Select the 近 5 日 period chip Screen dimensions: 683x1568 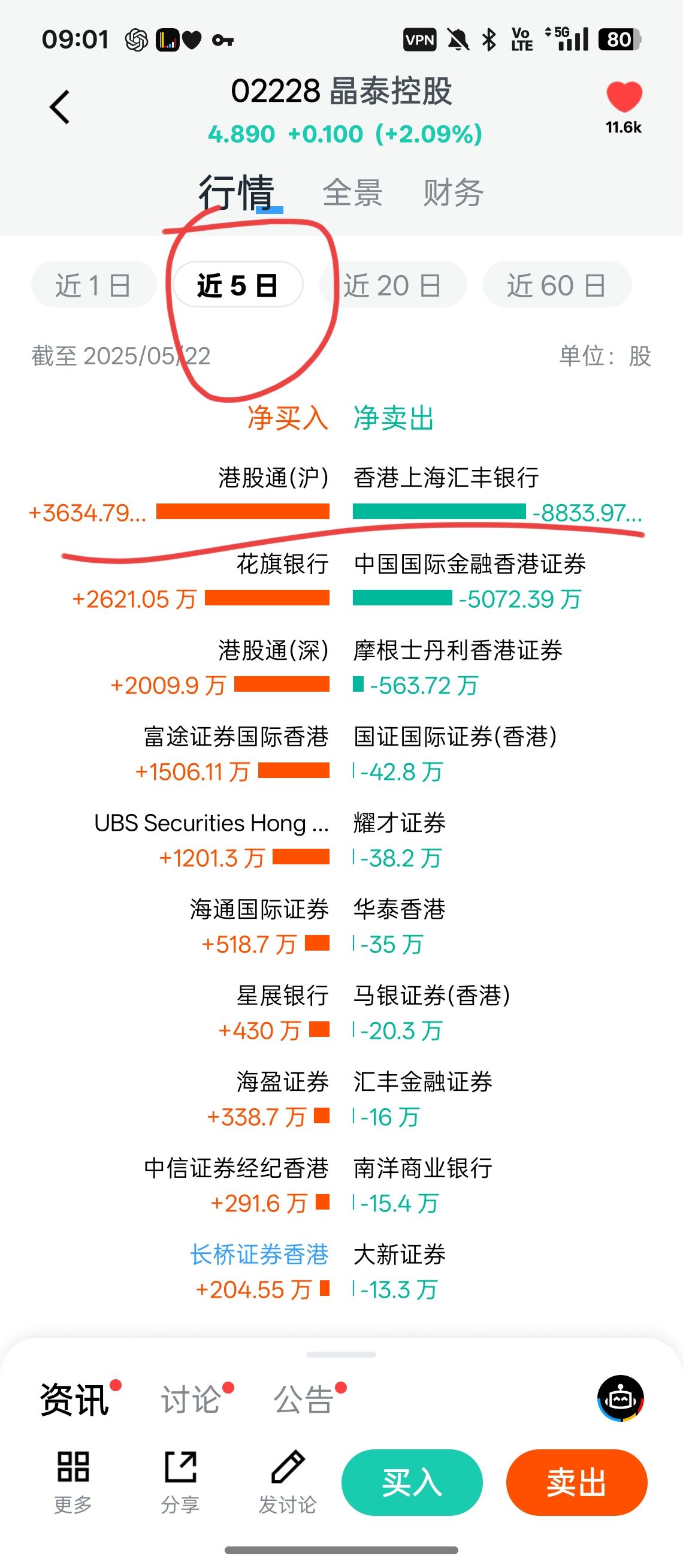pos(238,285)
